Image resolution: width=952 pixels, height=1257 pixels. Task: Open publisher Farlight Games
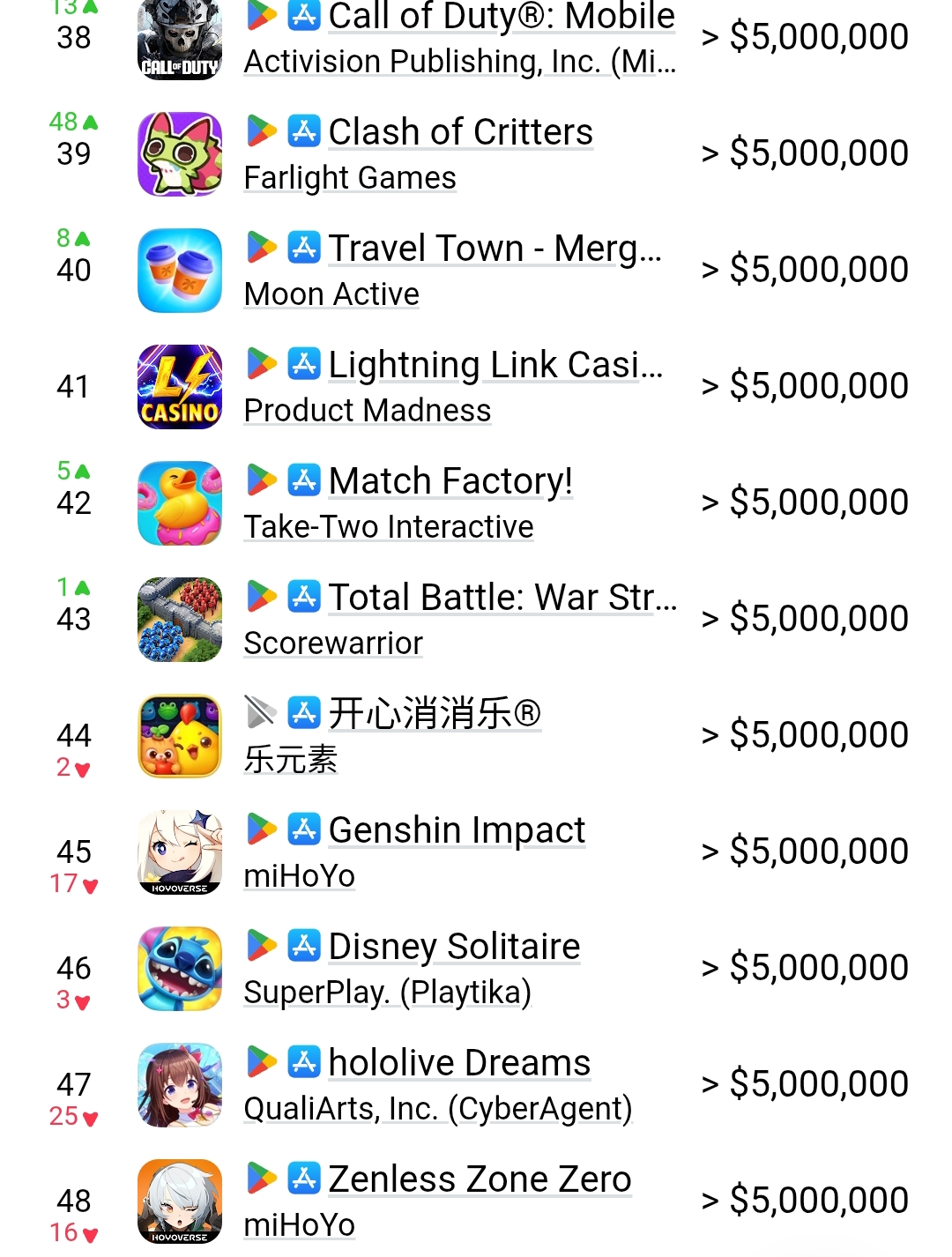(350, 178)
